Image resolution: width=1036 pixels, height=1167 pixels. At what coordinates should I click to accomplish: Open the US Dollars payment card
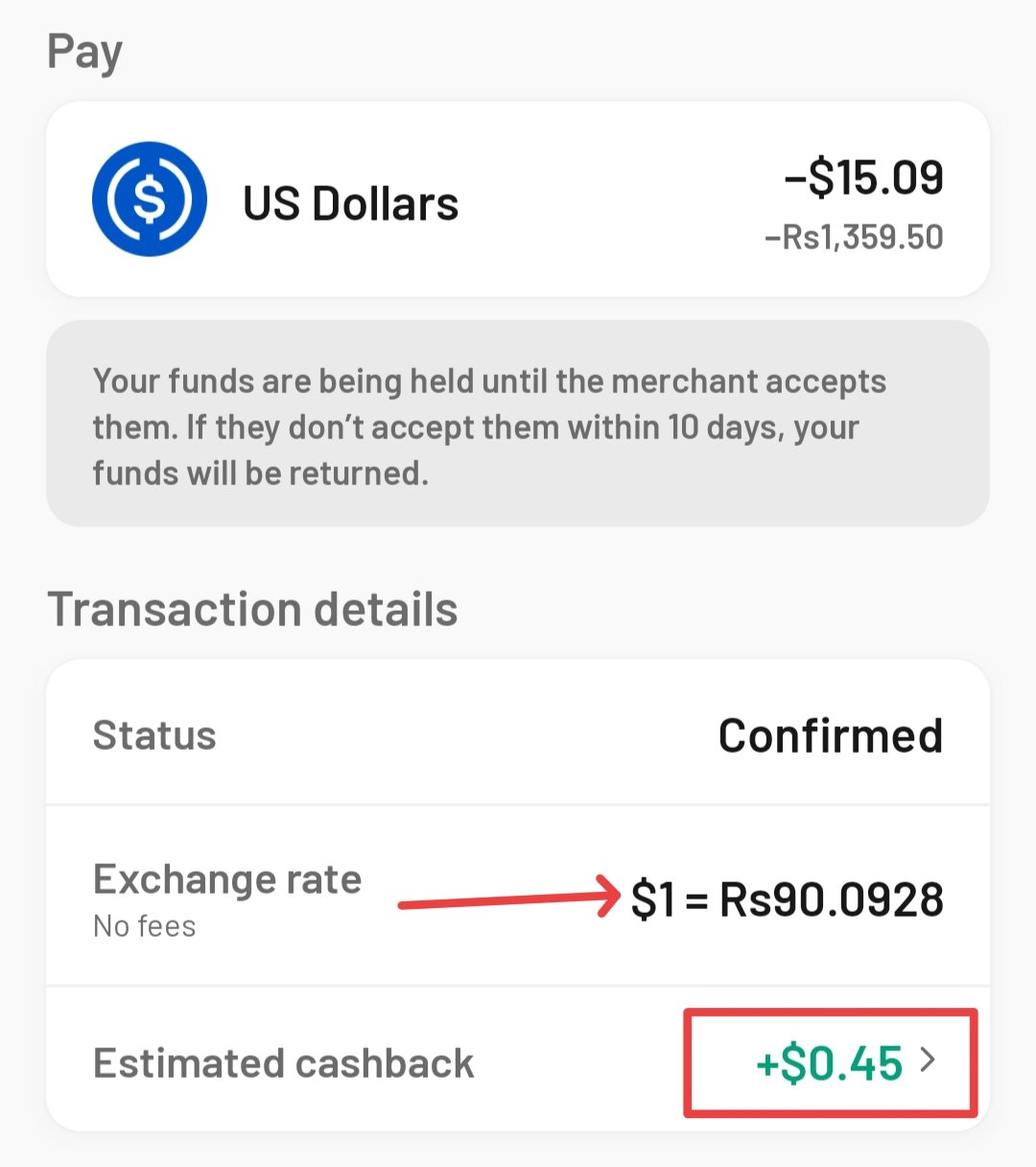pos(518,199)
